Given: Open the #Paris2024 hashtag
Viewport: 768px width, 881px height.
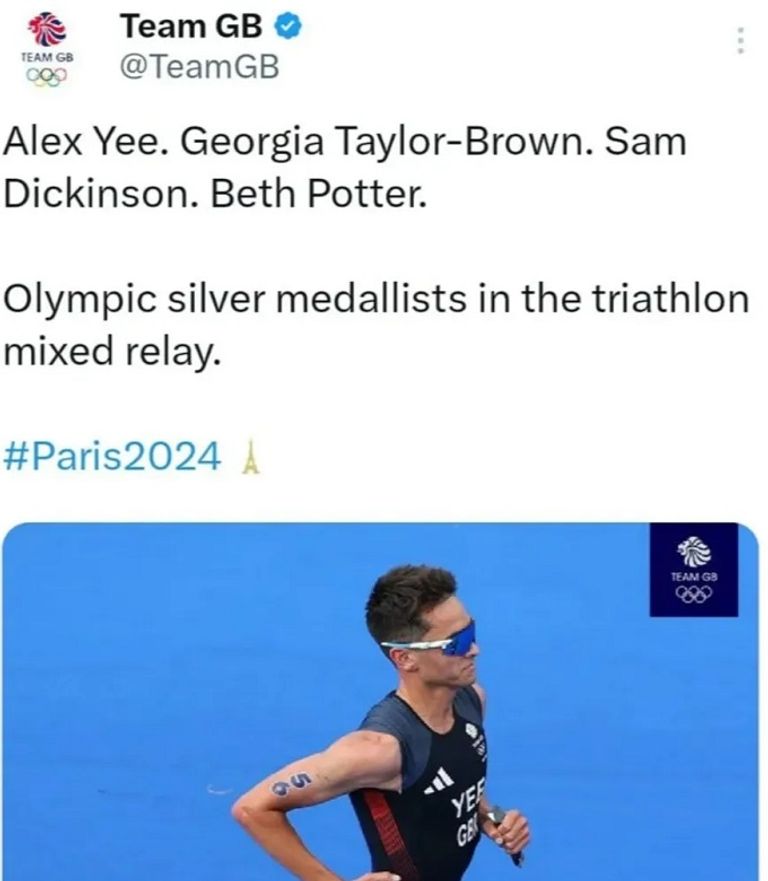Looking at the screenshot, I should (x=112, y=456).
